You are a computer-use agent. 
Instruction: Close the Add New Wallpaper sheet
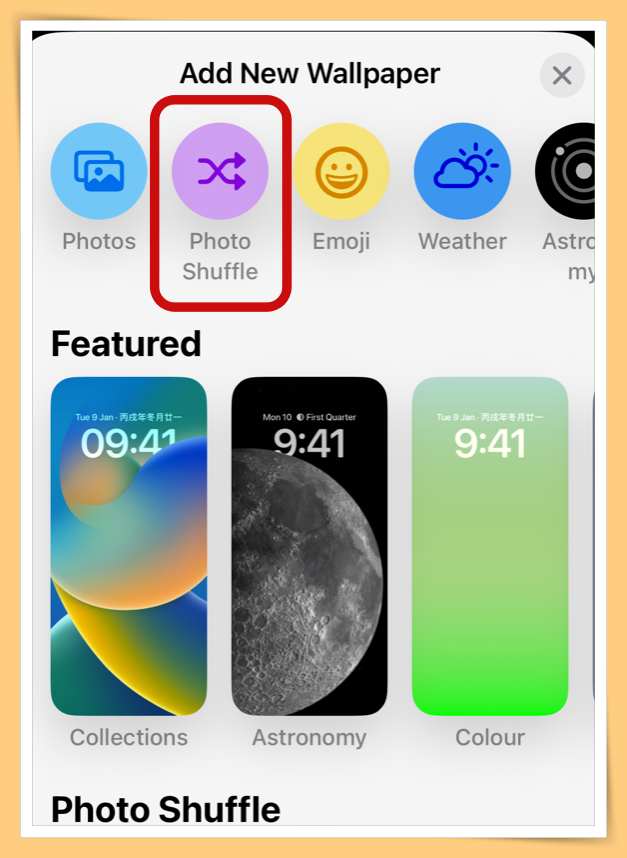coord(562,75)
